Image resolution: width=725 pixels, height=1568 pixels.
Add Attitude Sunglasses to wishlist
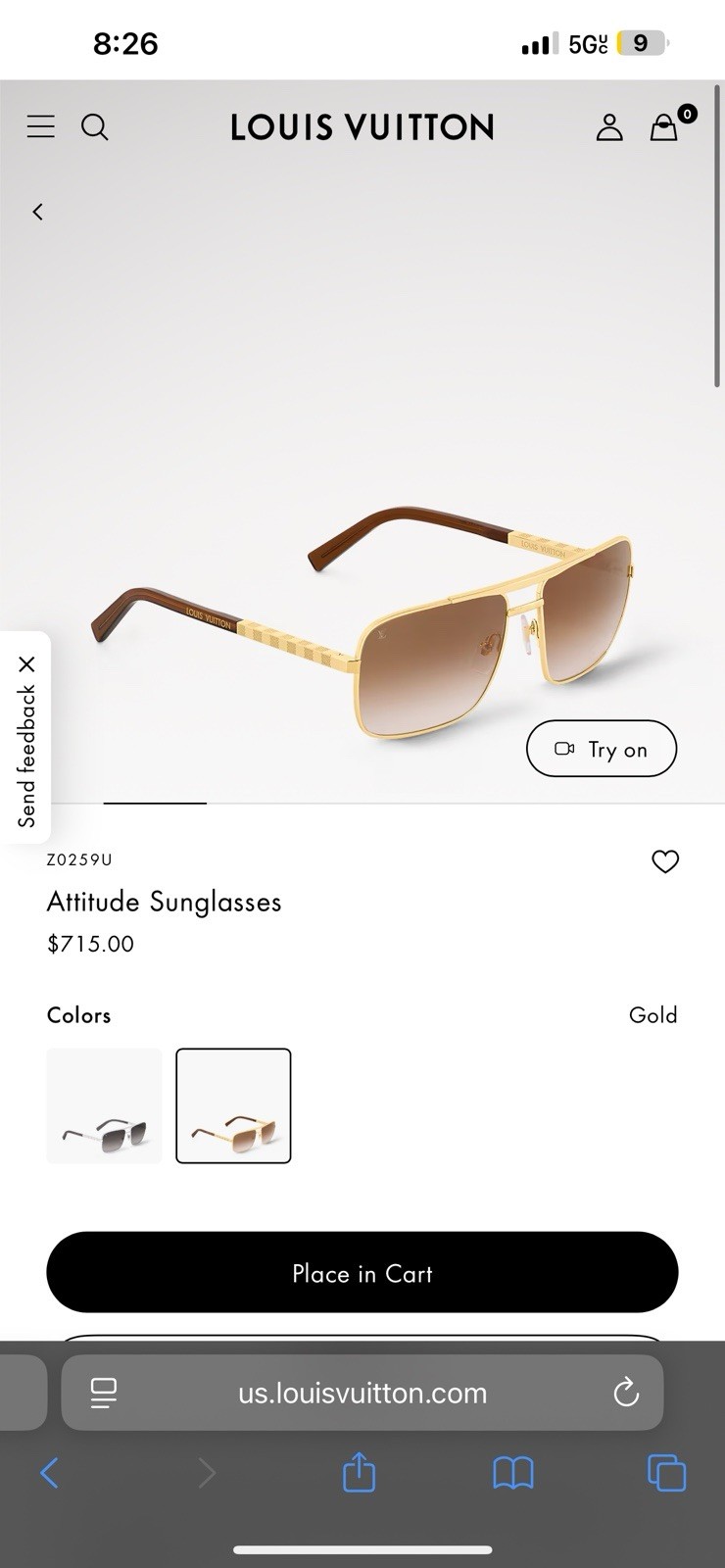tap(665, 861)
